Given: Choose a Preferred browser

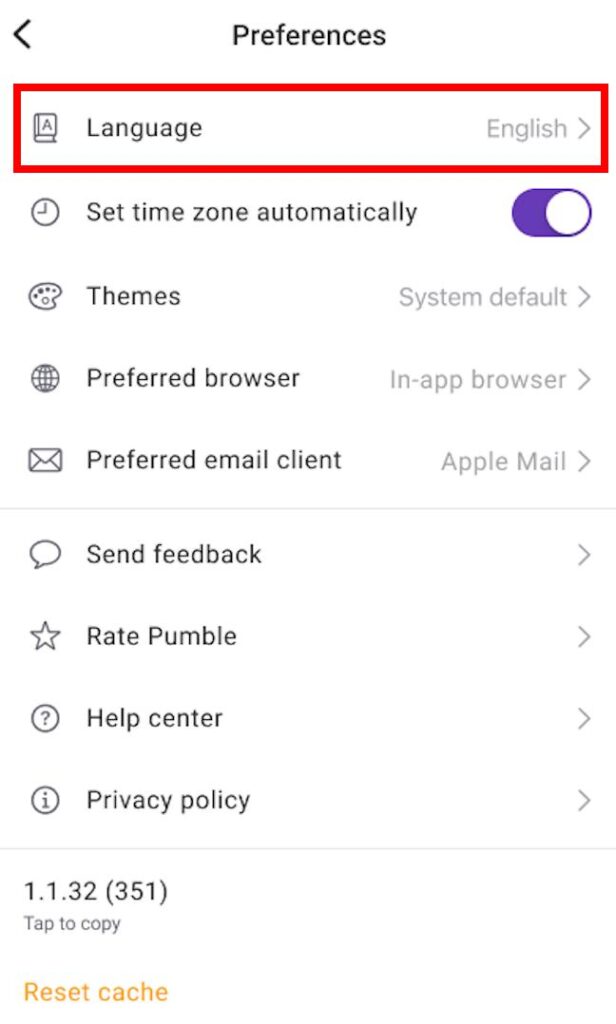Looking at the screenshot, I should click(x=308, y=379).
